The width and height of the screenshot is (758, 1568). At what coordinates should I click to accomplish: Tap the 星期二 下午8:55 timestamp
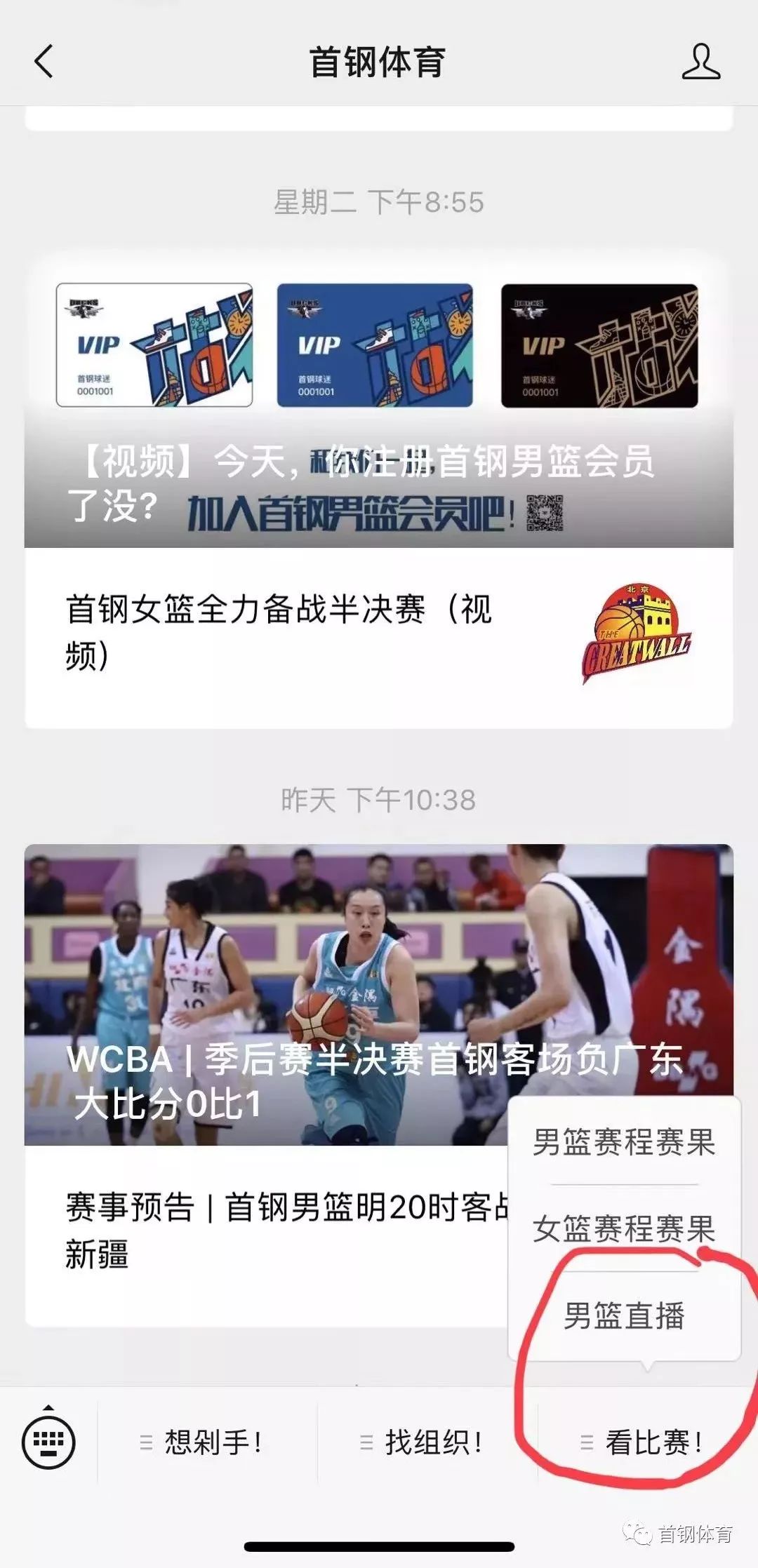[379, 201]
